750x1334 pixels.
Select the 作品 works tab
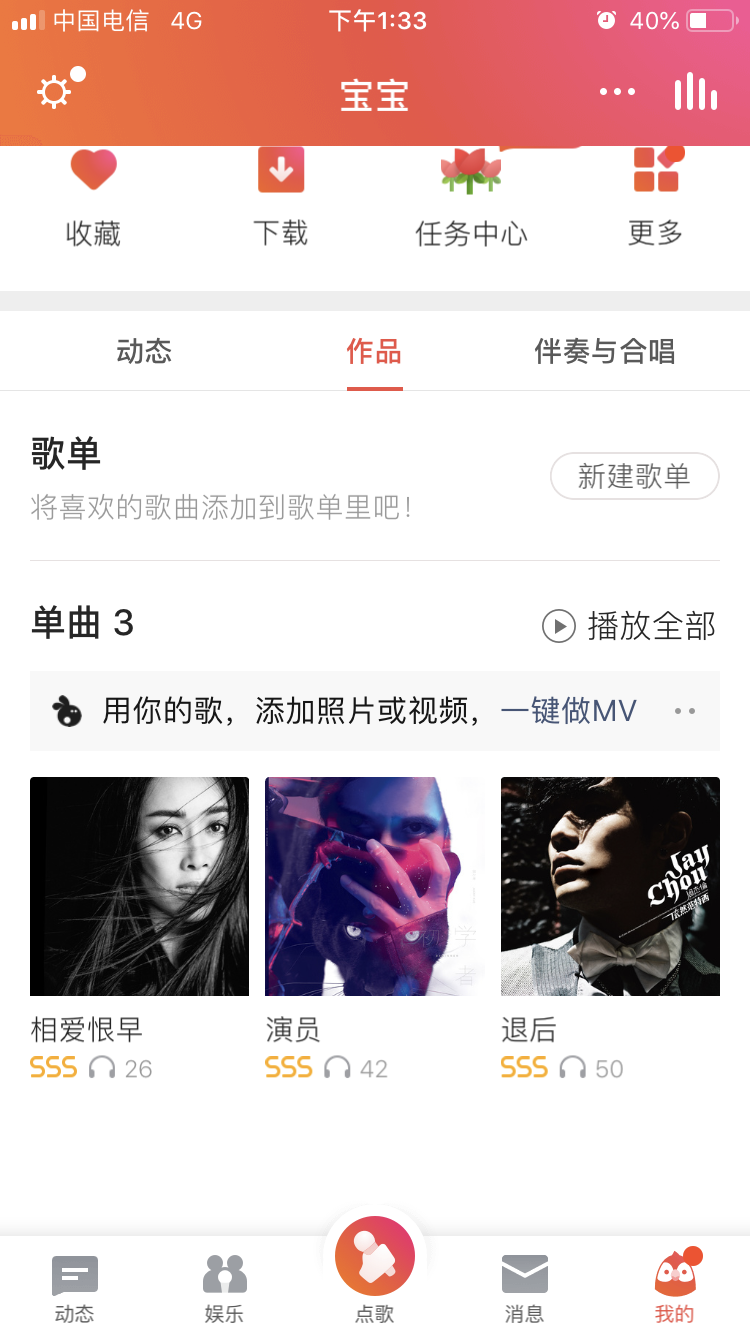point(374,351)
